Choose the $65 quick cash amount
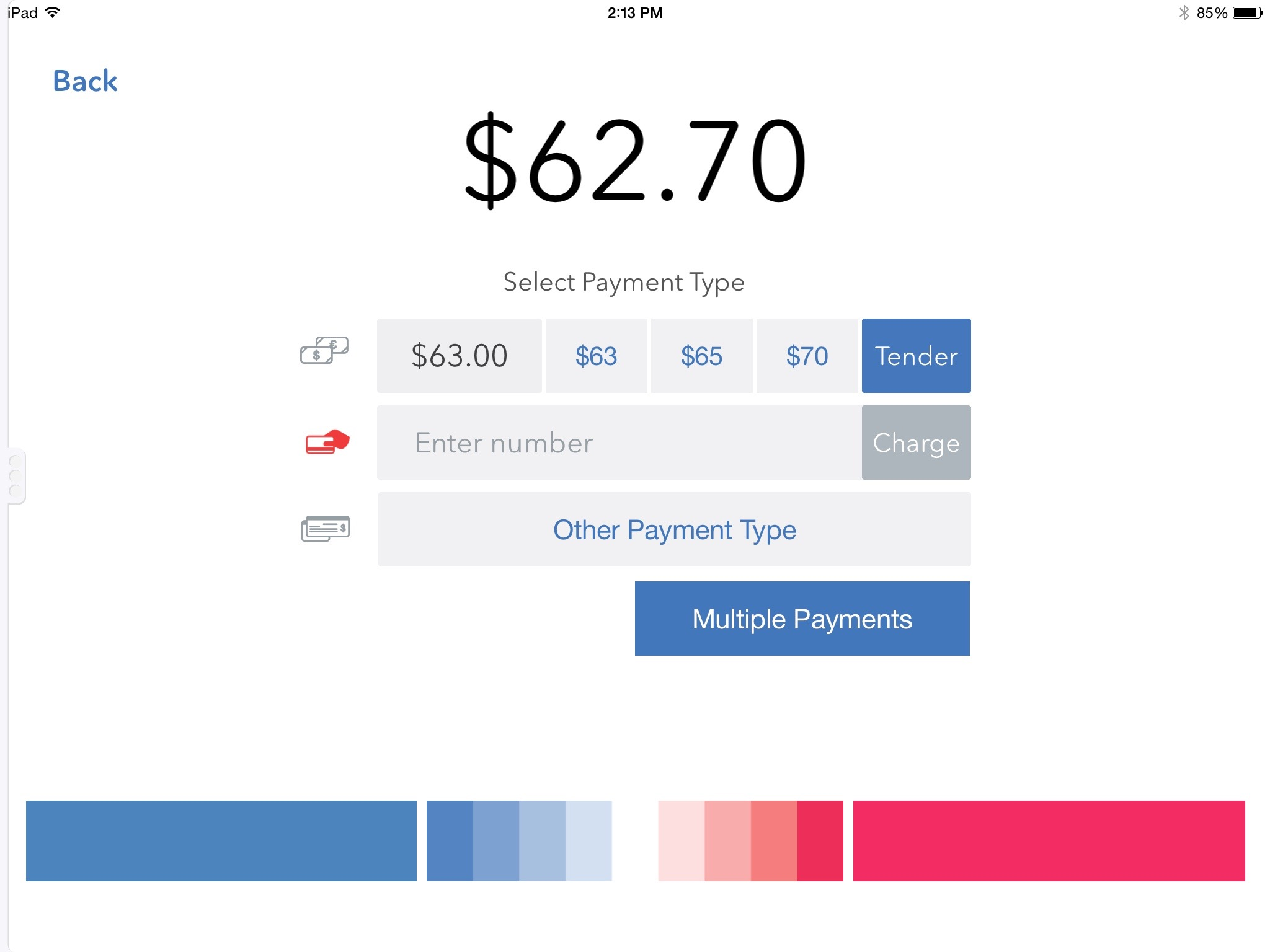1270x952 pixels. point(701,356)
